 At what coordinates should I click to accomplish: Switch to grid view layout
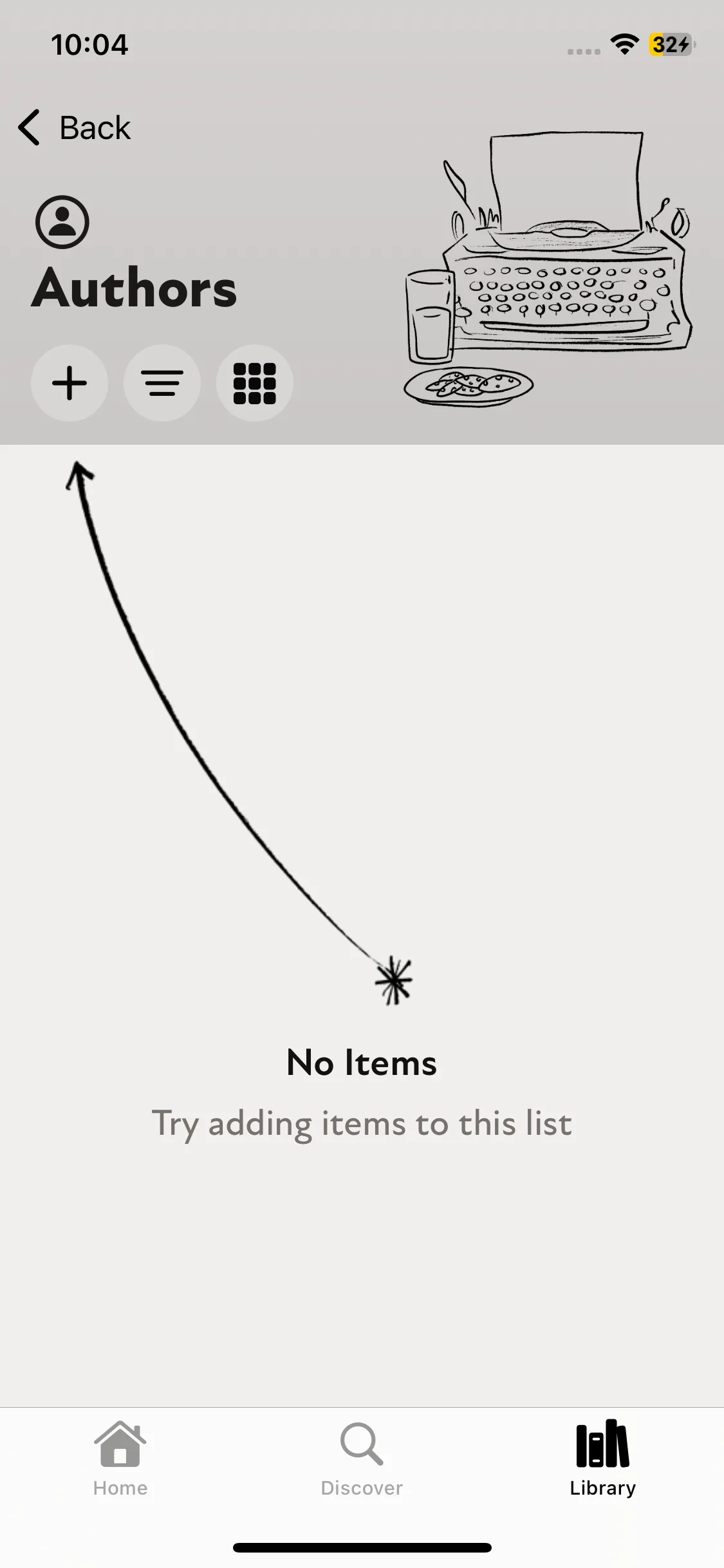255,383
